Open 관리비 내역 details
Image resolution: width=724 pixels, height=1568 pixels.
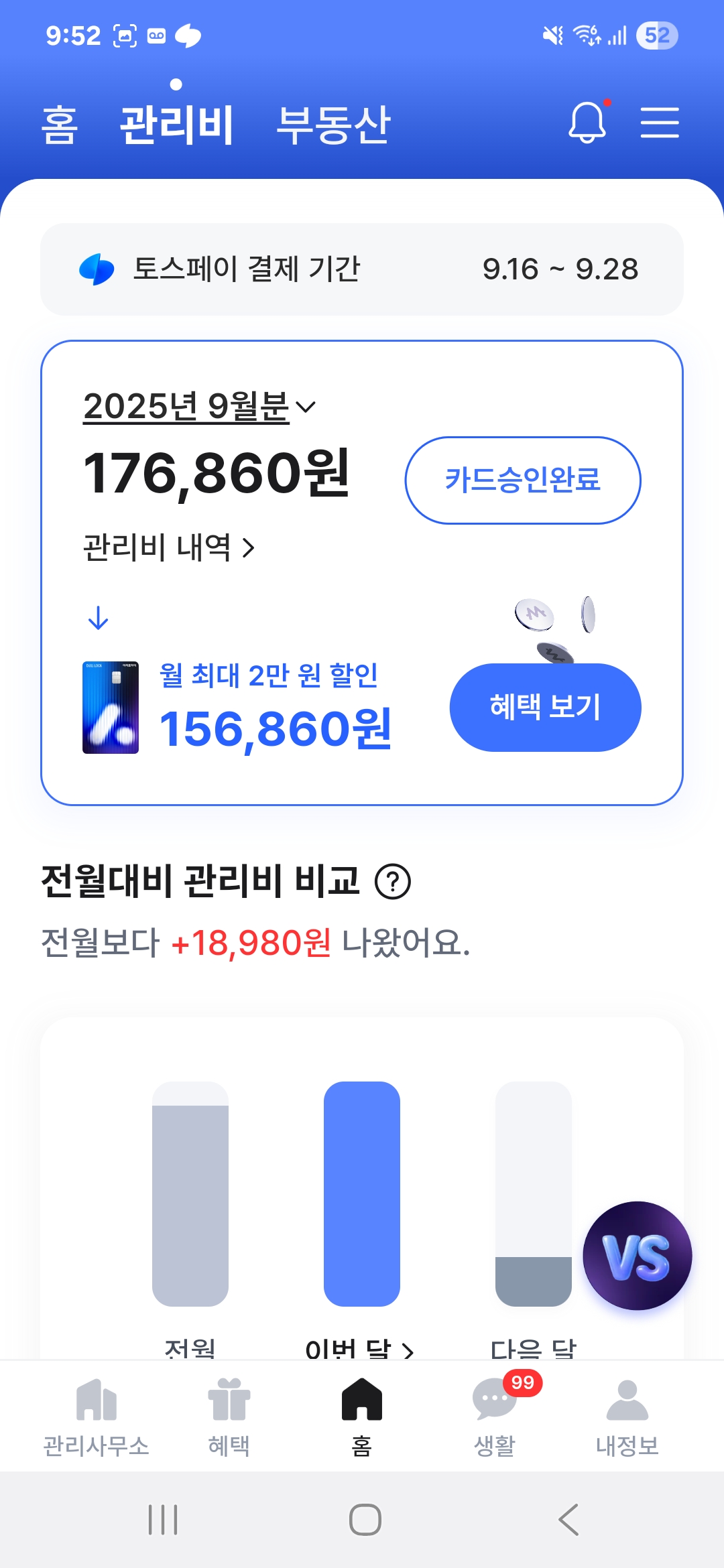point(168,547)
